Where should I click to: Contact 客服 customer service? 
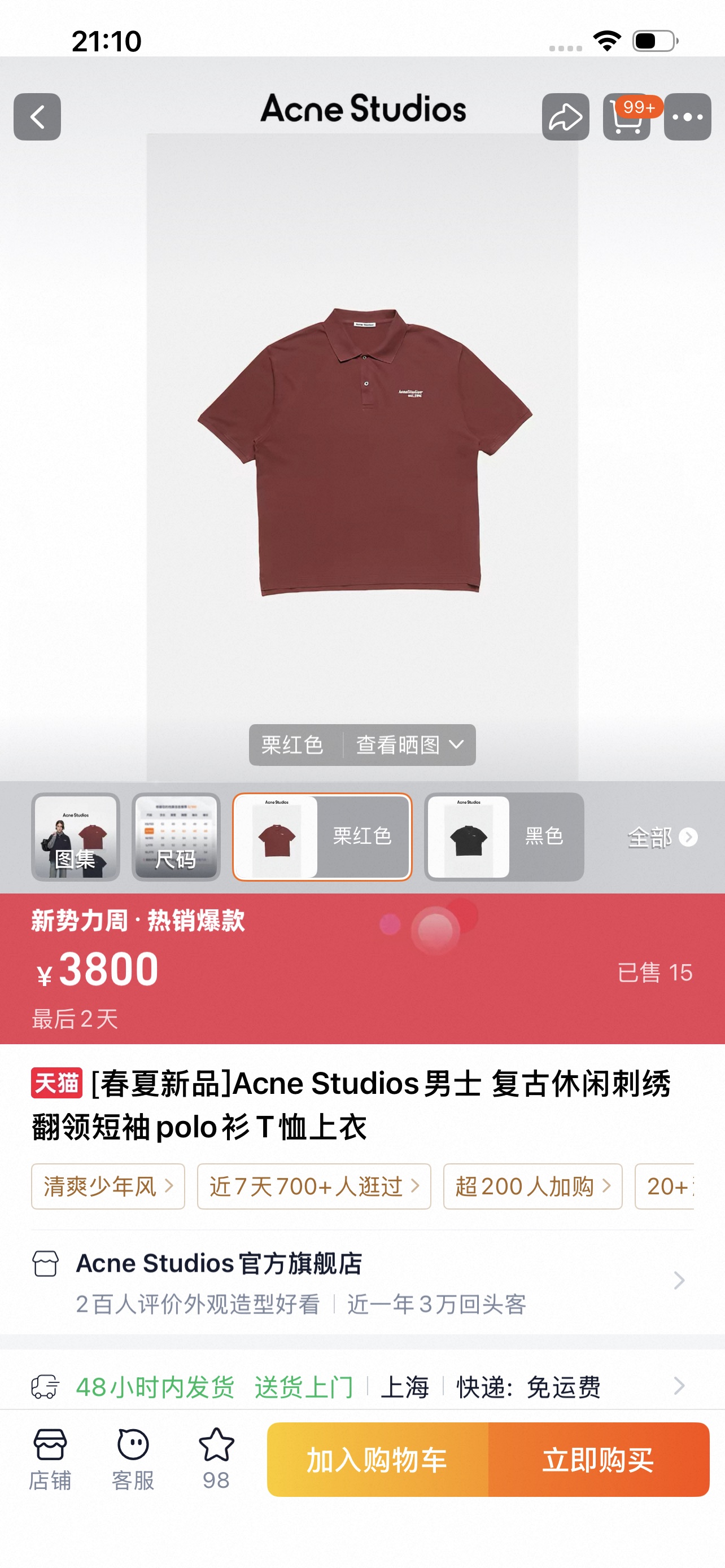coord(133,1458)
